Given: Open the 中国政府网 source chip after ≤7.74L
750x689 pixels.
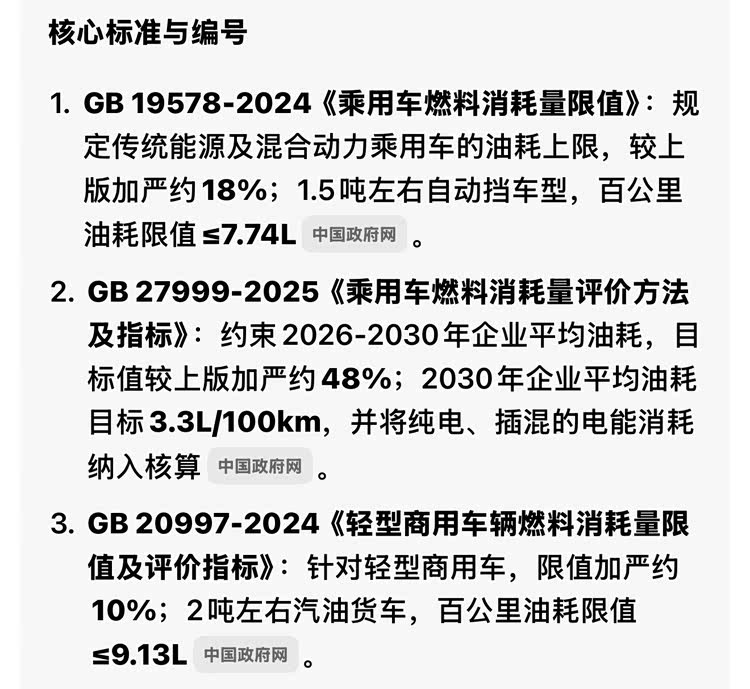Looking at the screenshot, I should pyautogui.click(x=354, y=236).
